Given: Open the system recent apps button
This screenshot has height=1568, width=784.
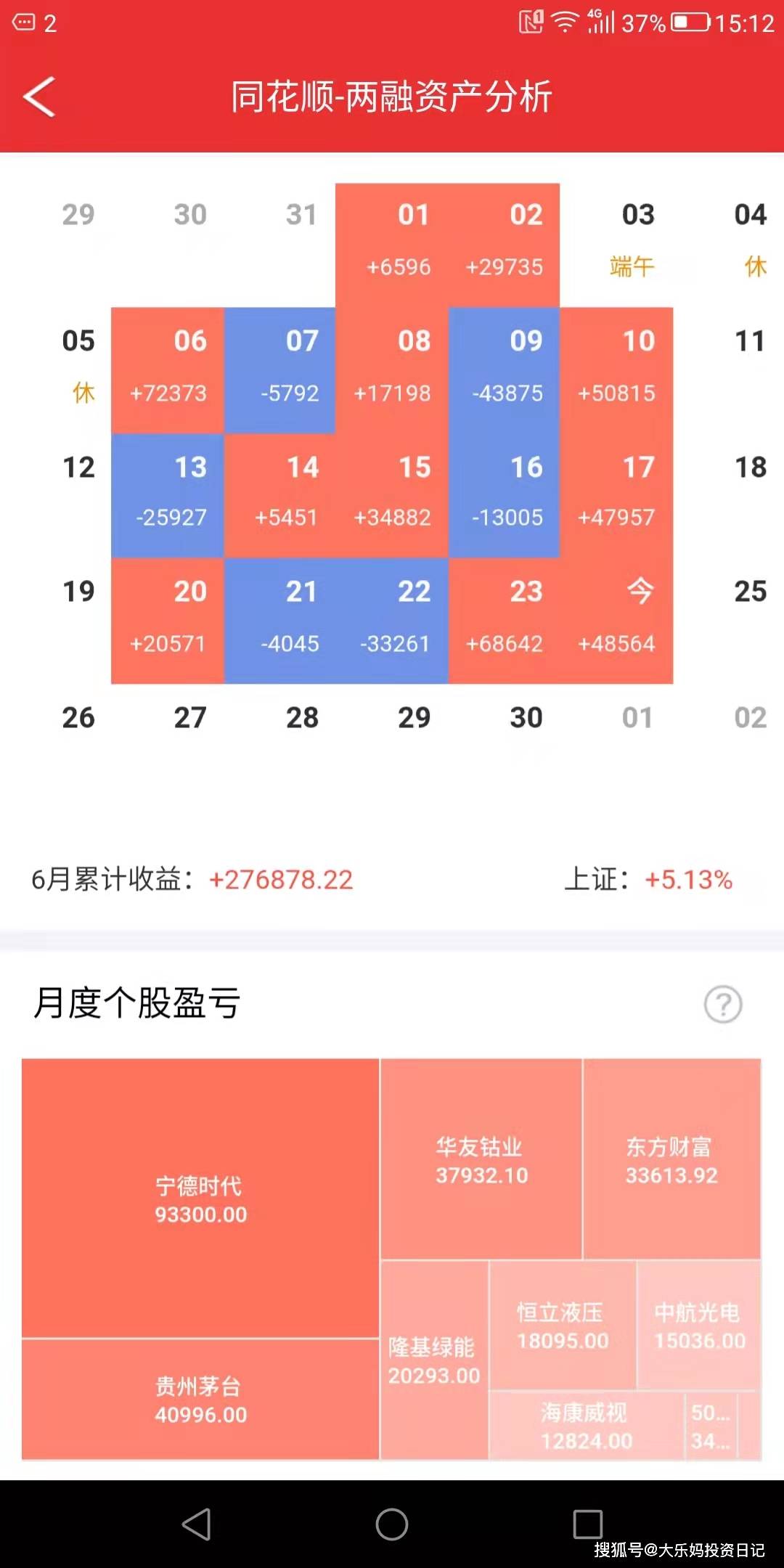Looking at the screenshot, I should 587,1524.
